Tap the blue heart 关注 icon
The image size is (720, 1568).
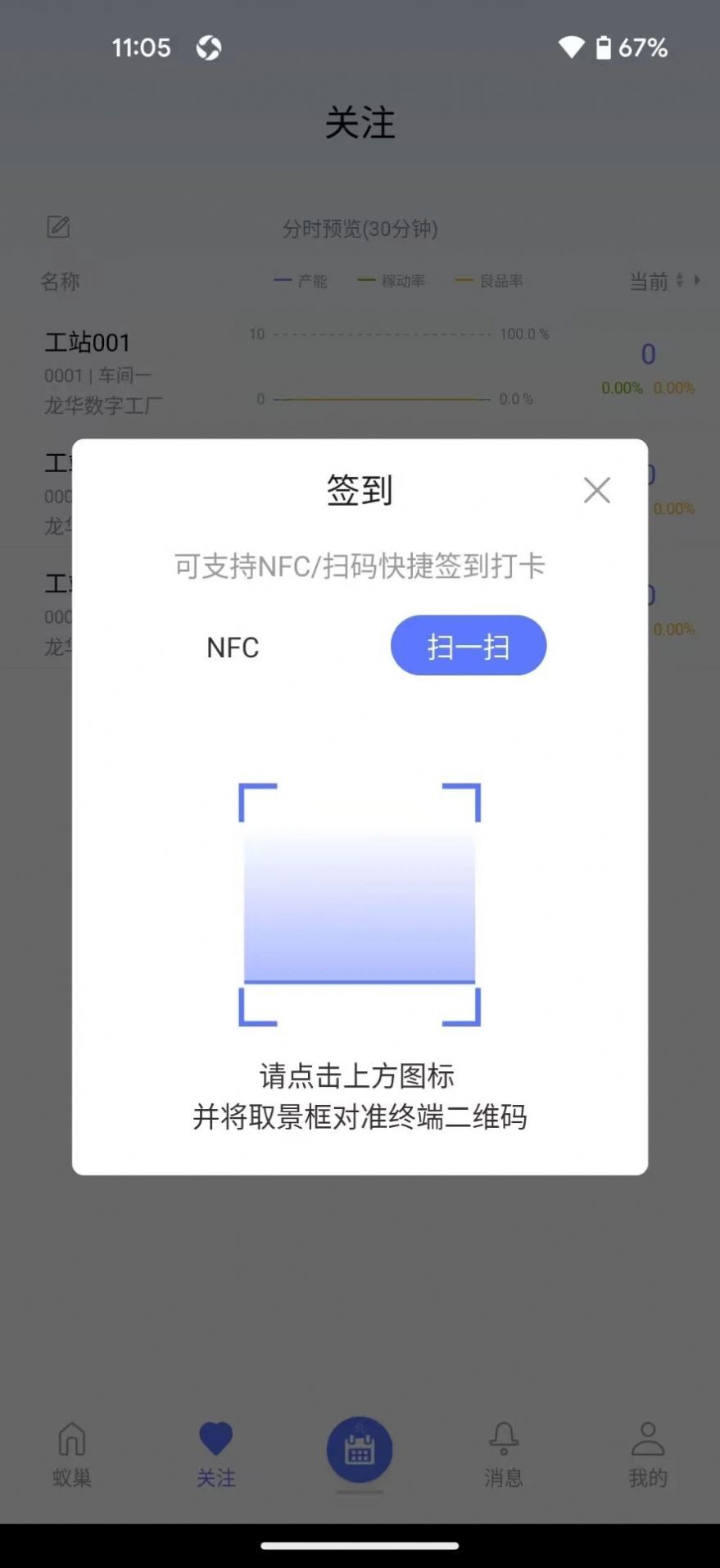click(x=215, y=1440)
